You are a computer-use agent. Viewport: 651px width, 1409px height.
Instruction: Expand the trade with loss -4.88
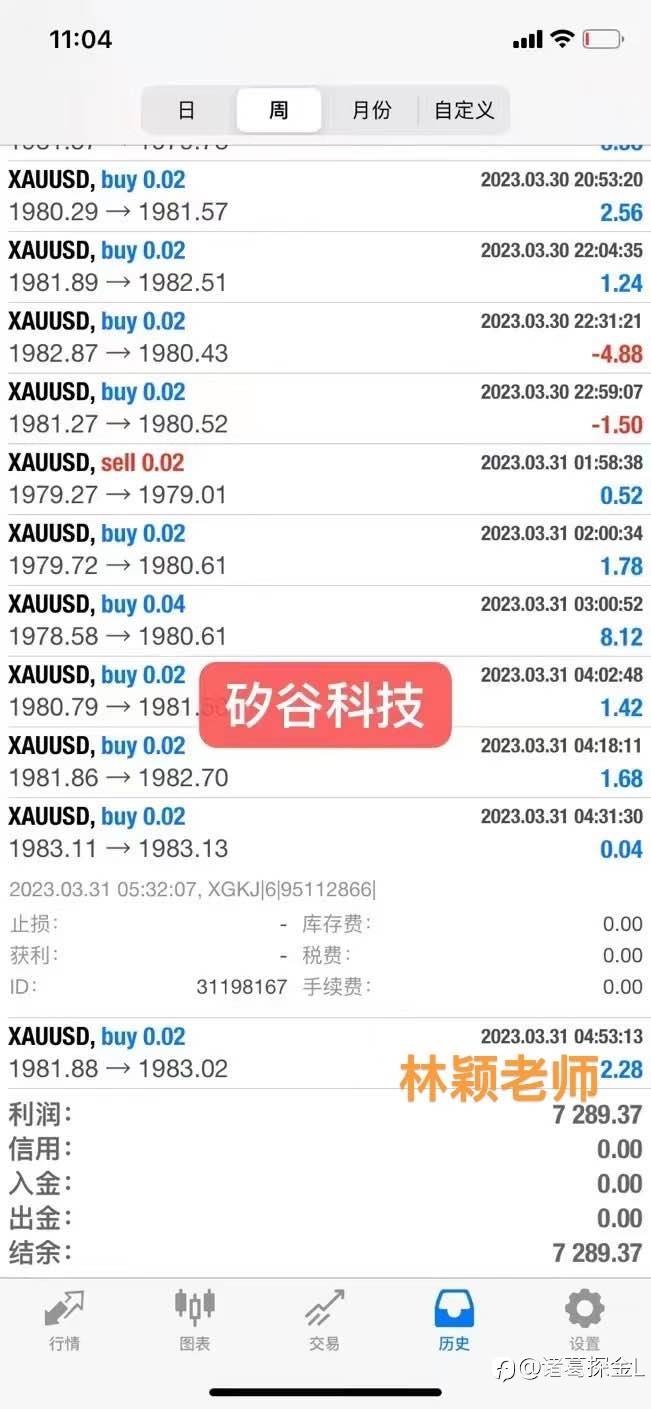pos(325,338)
